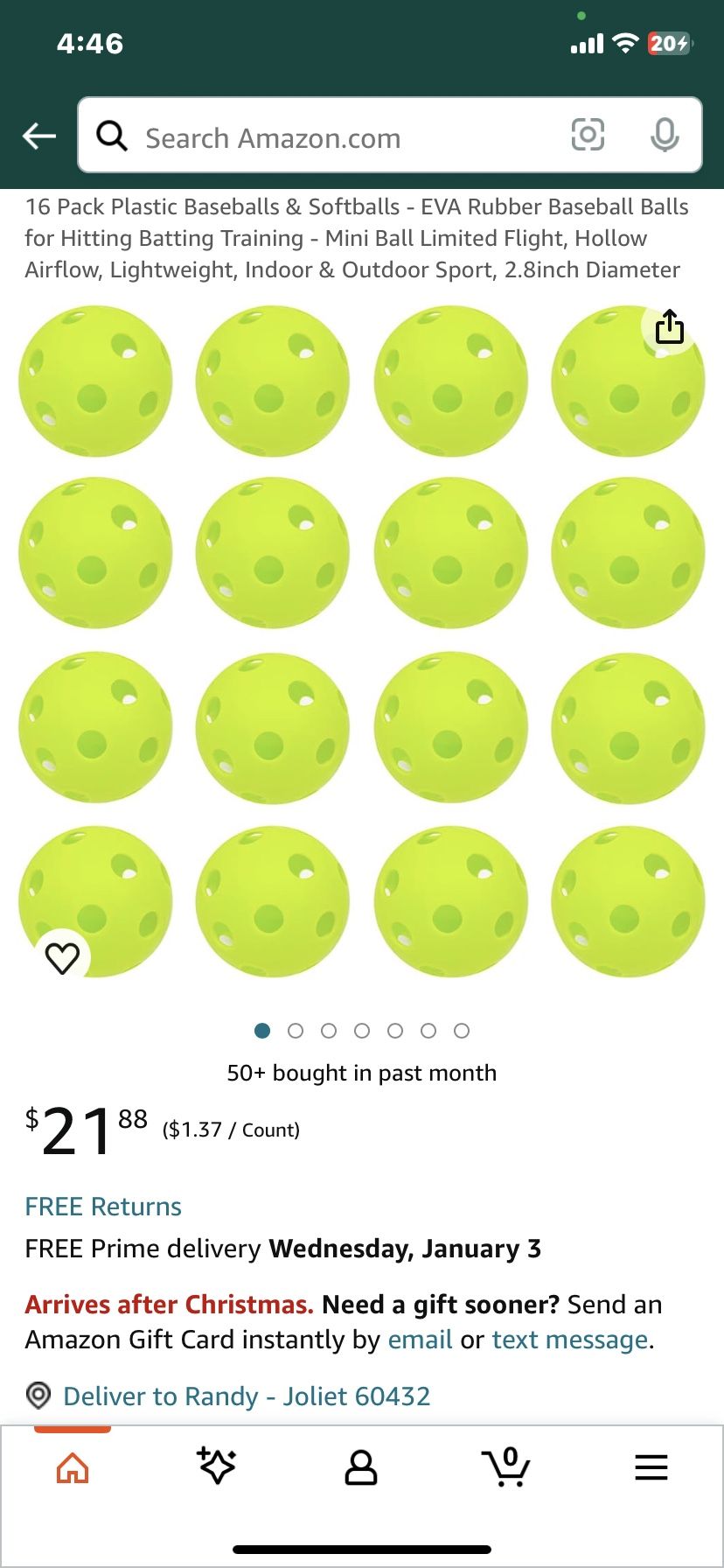View the shopping cart
The image size is (724, 1568).
505,1466
